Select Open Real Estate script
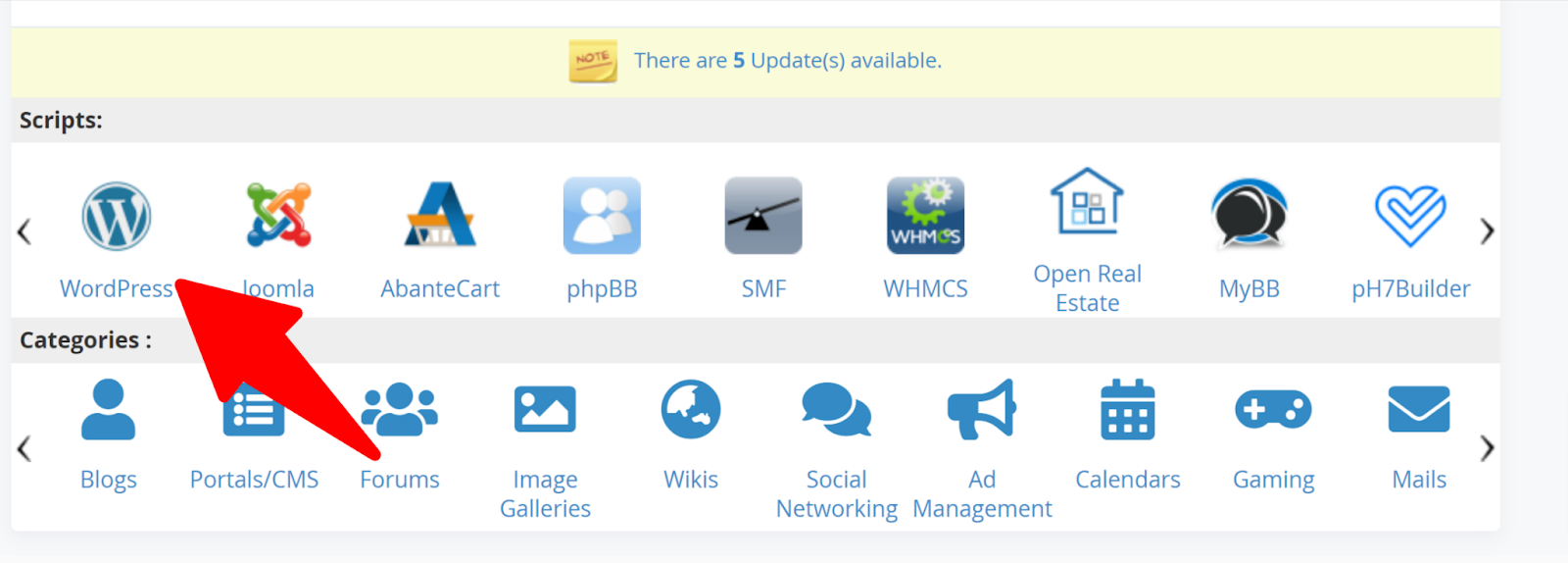This screenshot has height=563, width=1568. click(x=1087, y=204)
